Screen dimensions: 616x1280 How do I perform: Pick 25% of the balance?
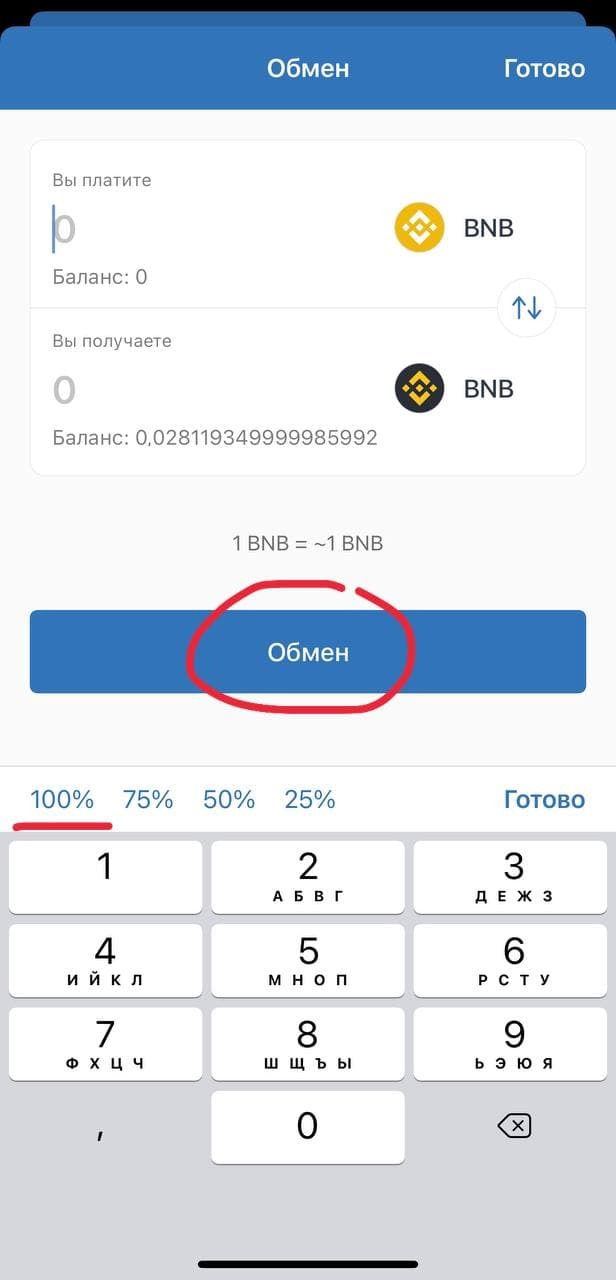[x=310, y=800]
